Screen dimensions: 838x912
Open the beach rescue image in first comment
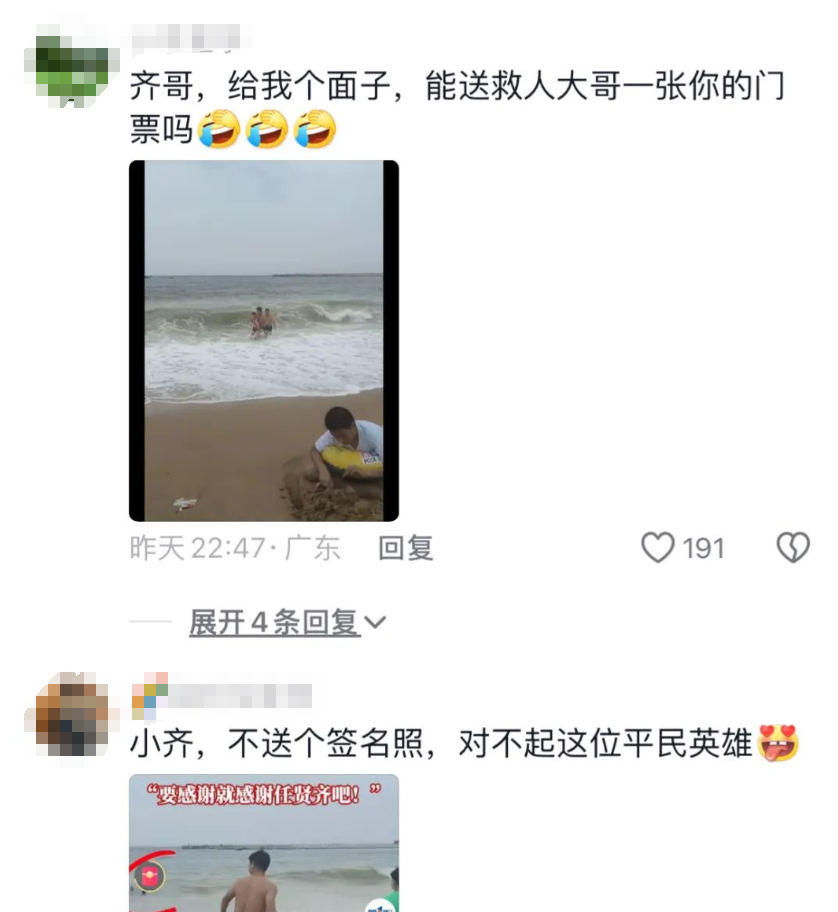(264, 340)
